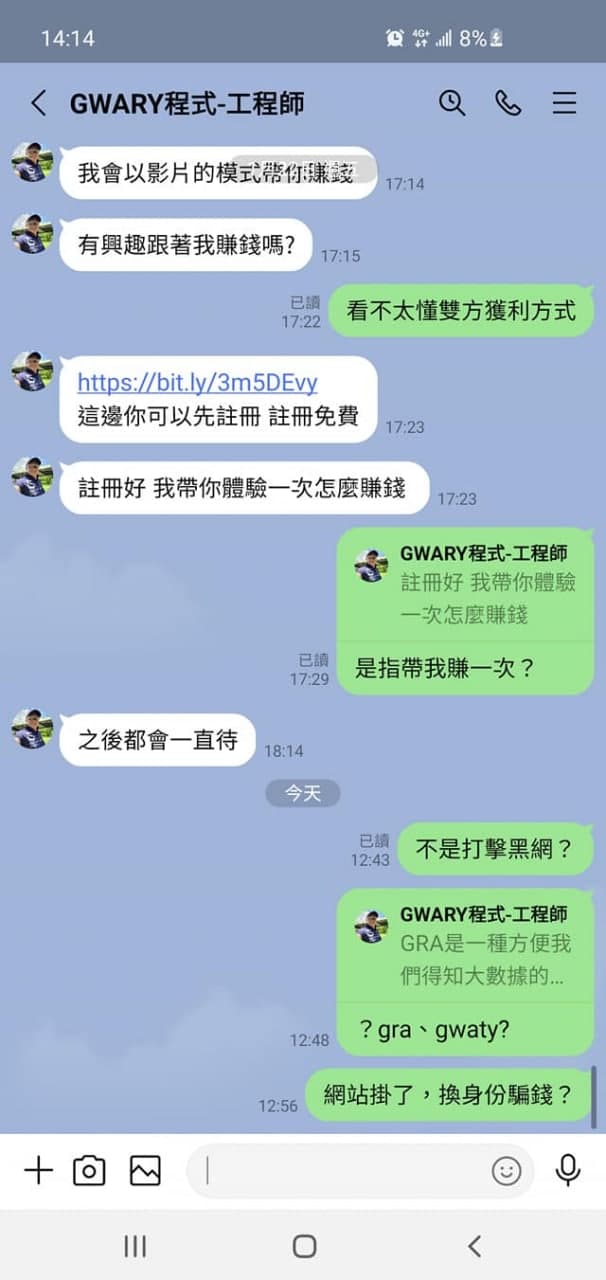Open the photo gallery picker
The width and height of the screenshot is (606, 1280).
[145, 1170]
